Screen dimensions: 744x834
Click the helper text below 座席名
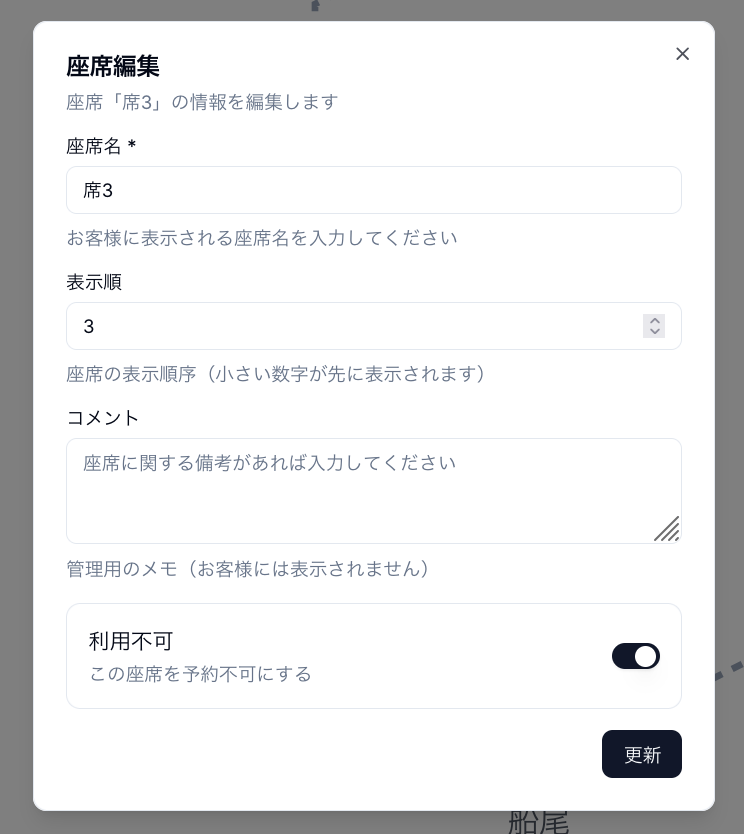tap(262, 238)
